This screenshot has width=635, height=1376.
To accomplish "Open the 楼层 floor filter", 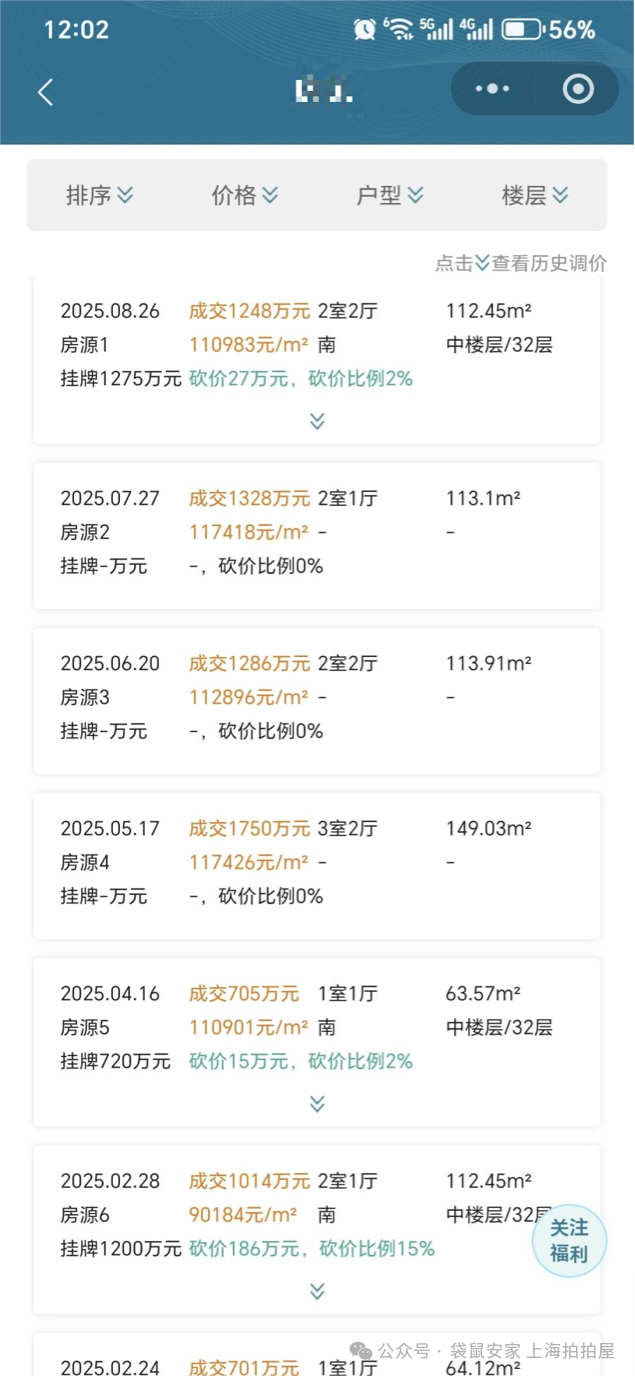I will click(x=535, y=196).
